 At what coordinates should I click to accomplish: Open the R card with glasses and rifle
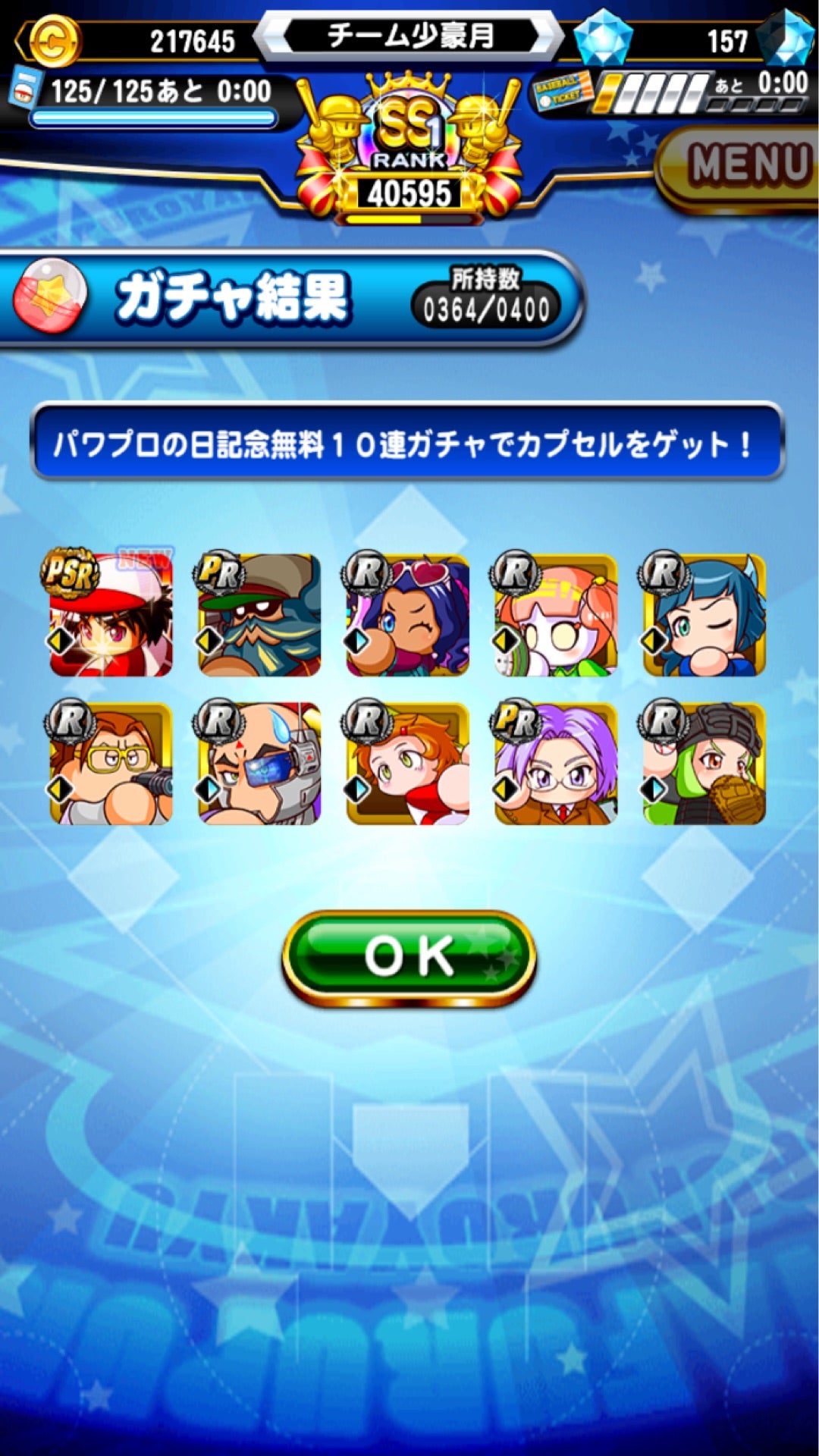[x=111, y=764]
